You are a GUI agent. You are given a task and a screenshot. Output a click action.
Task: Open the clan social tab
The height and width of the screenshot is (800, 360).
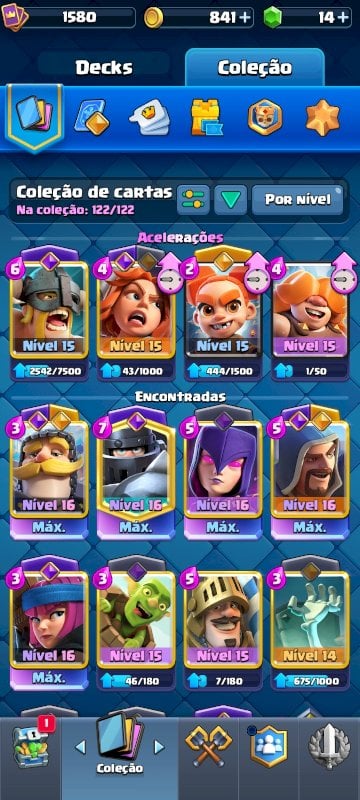click(x=268, y=746)
